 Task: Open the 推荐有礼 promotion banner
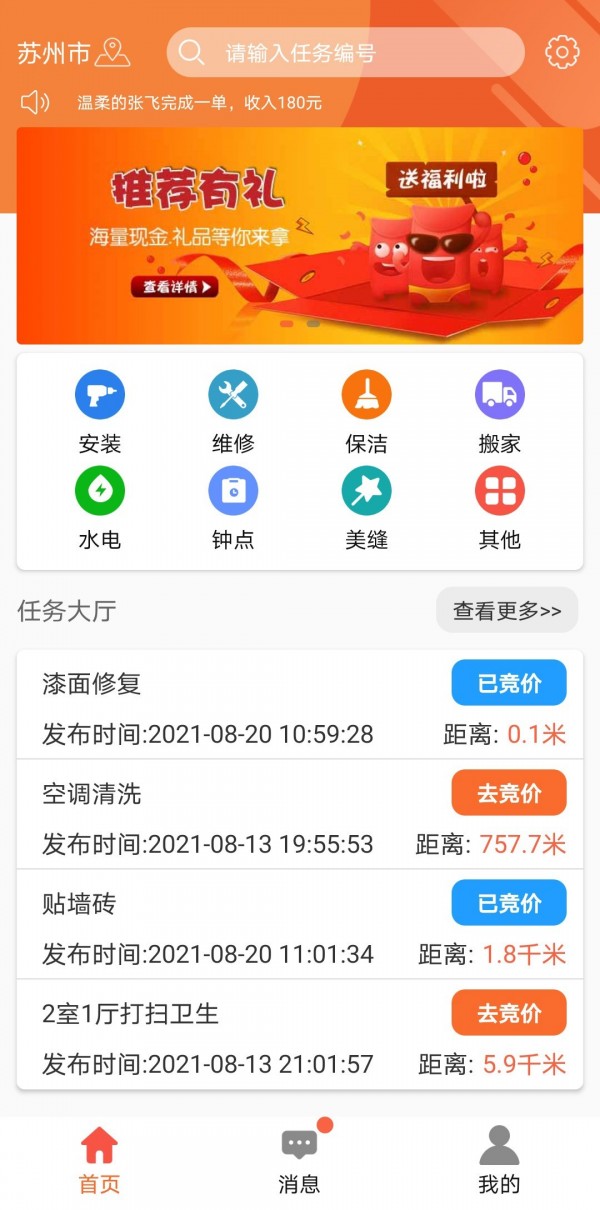point(300,236)
